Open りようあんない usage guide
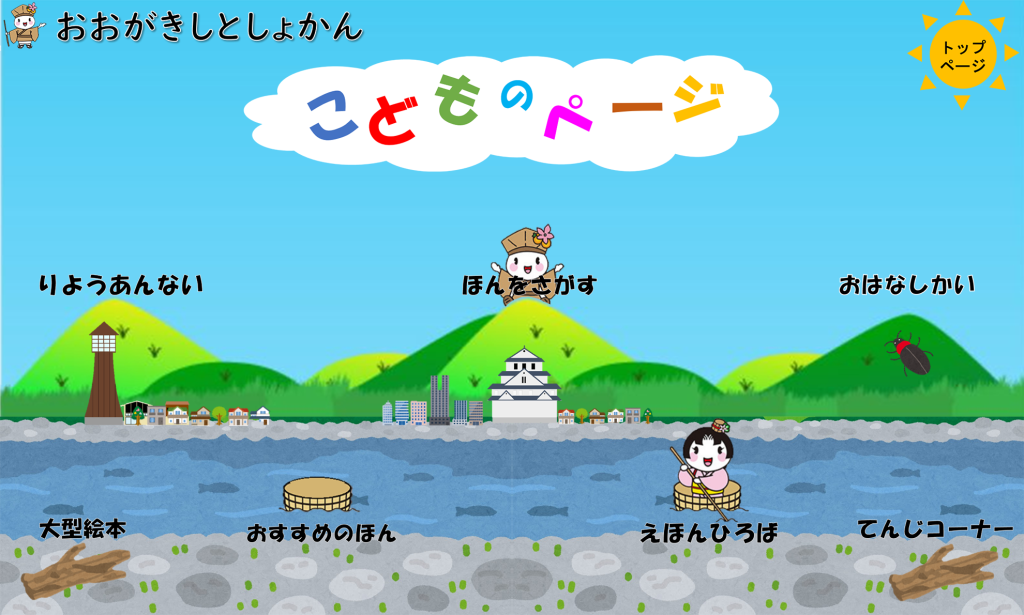This screenshot has height=615, width=1024. click(x=120, y=285)
